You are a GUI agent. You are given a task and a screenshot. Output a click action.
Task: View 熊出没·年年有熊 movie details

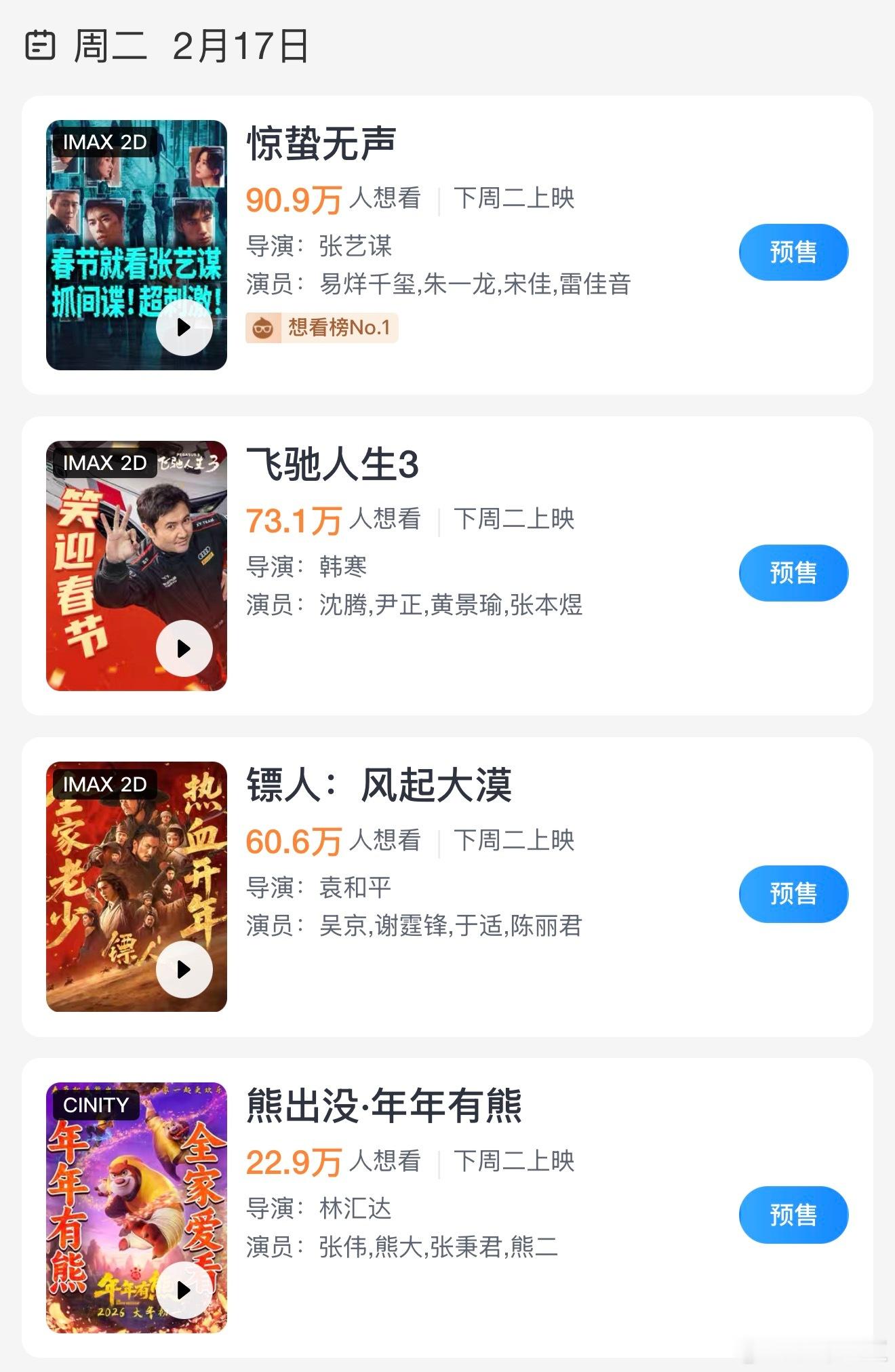384,1107
